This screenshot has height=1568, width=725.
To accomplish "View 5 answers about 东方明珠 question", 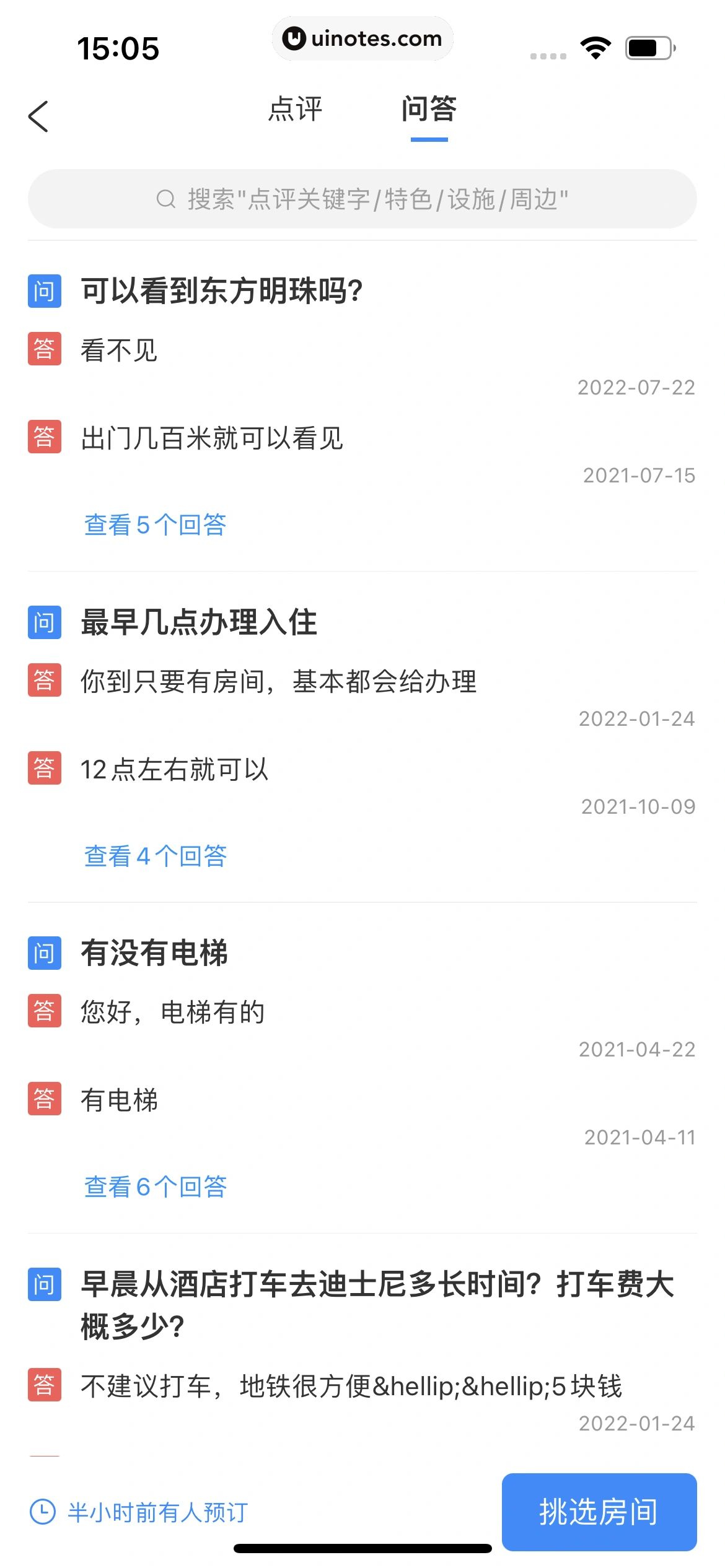I will [x=156, y=525].
